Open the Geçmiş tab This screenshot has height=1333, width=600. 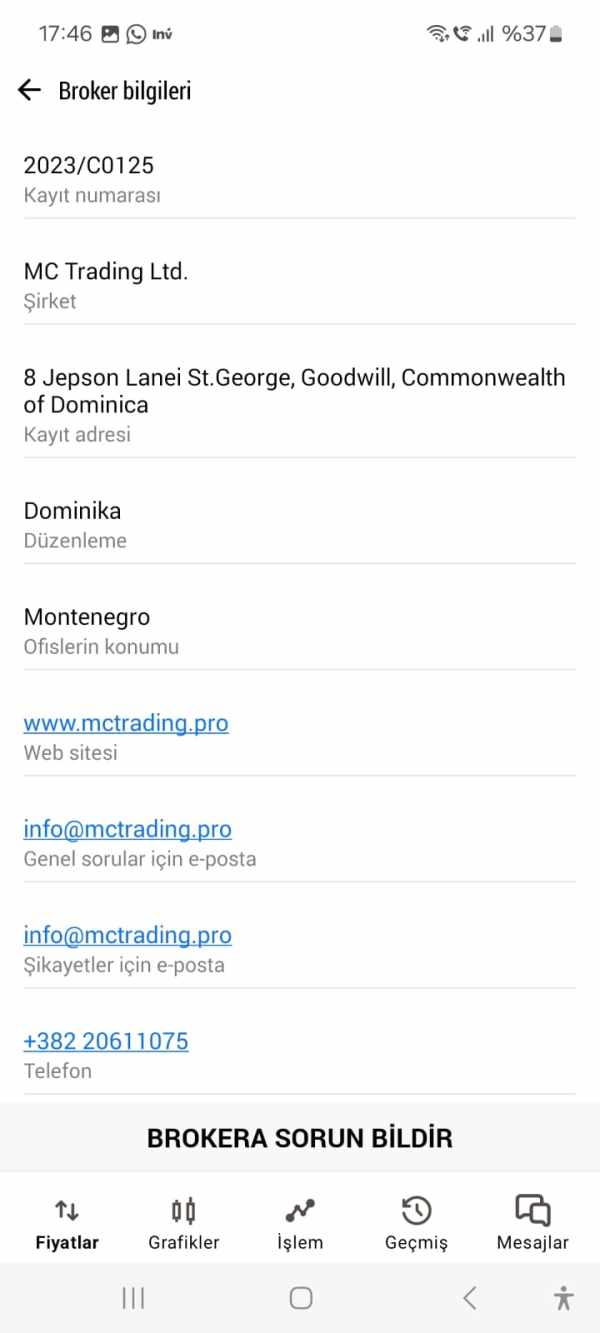(x=416, y=1224)
